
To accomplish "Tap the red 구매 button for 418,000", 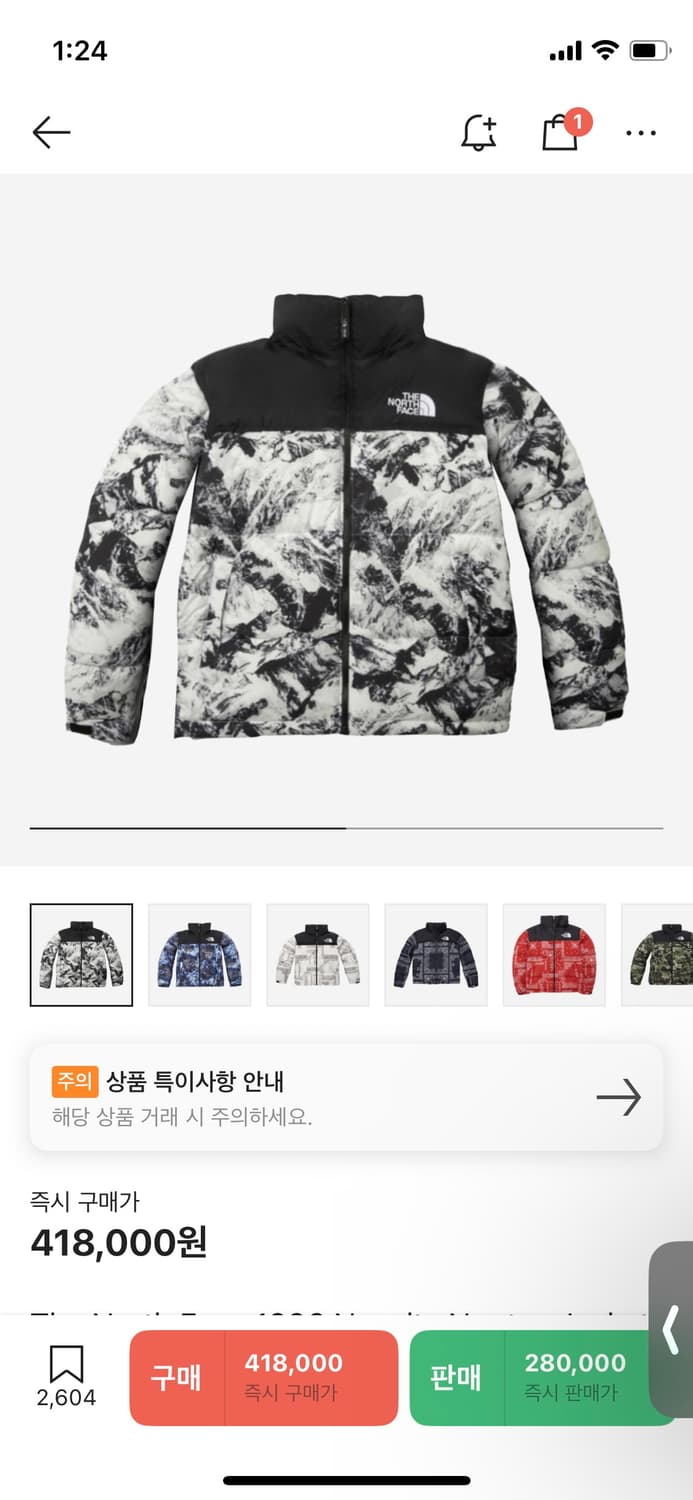I will tap(264, 1377).
